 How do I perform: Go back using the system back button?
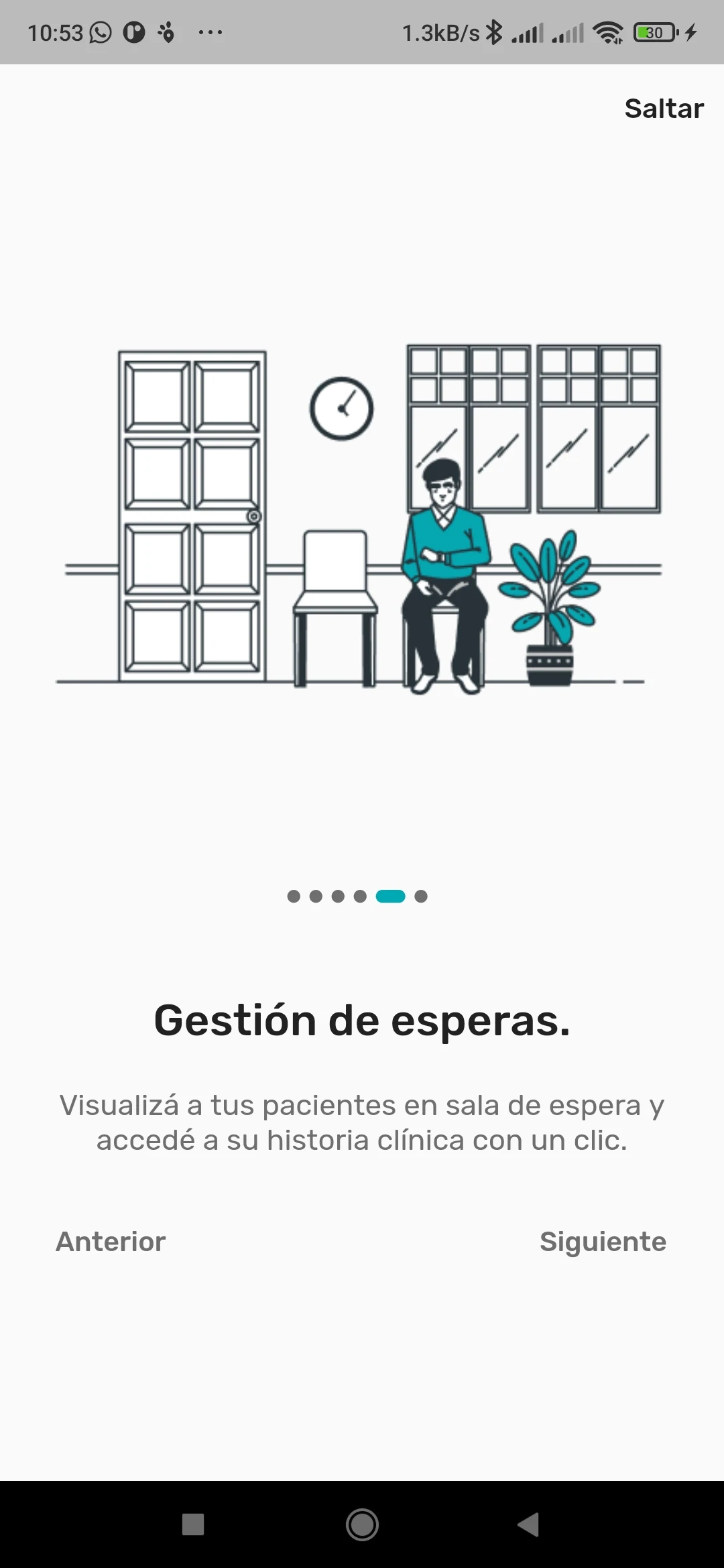[x=528, y=1524]
